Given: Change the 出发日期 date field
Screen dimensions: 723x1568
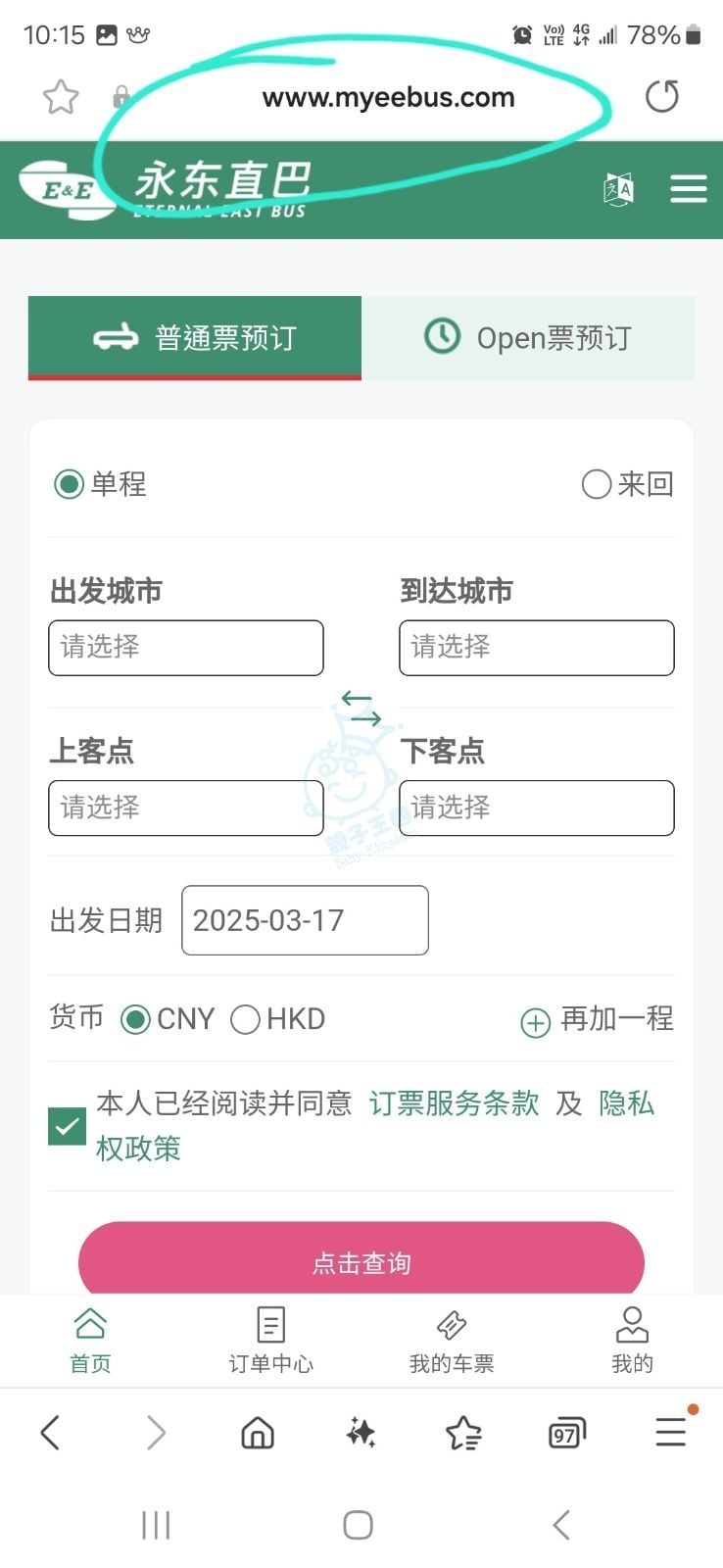Looking at the screenshot, I should 305,920.
